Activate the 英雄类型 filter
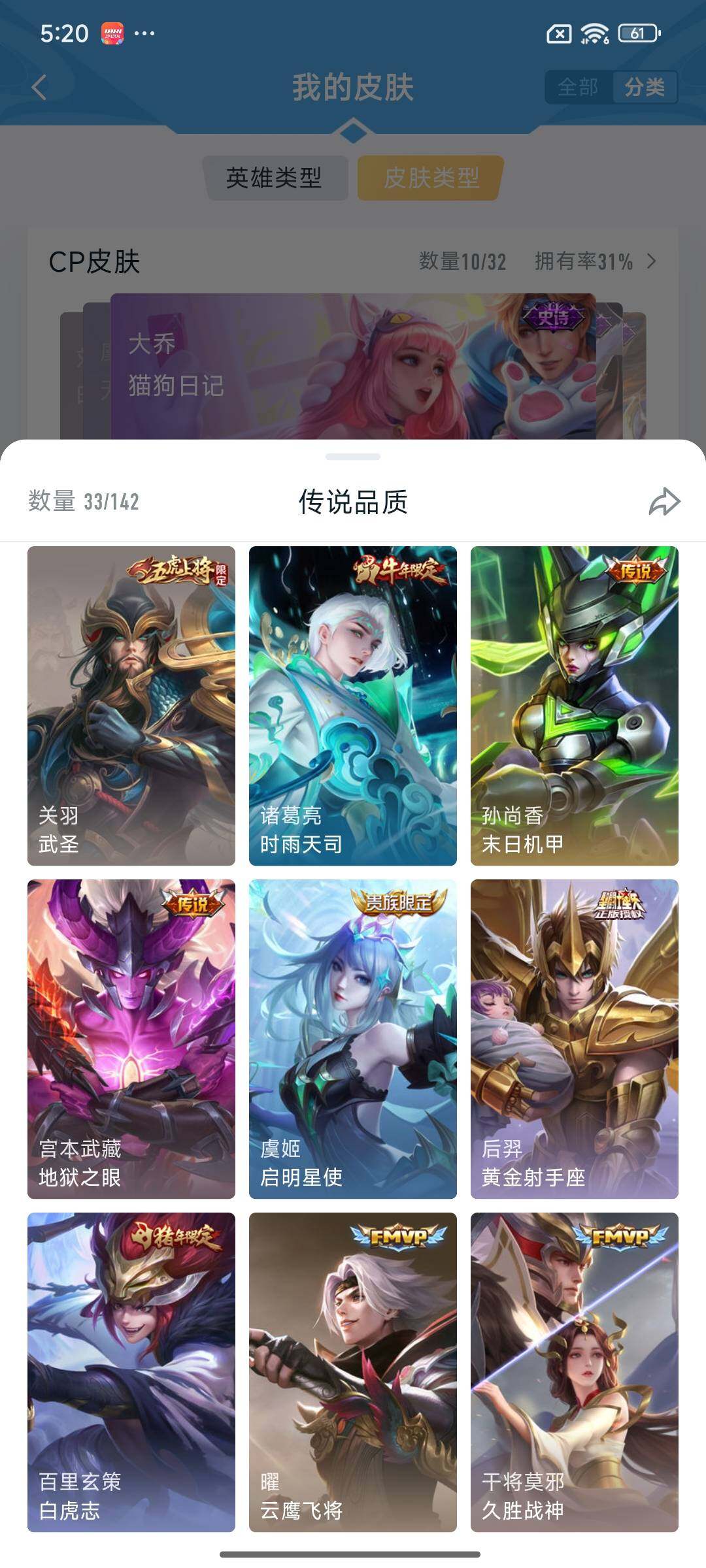Viewport: 706px width, 1568px height. click(277, 175)
